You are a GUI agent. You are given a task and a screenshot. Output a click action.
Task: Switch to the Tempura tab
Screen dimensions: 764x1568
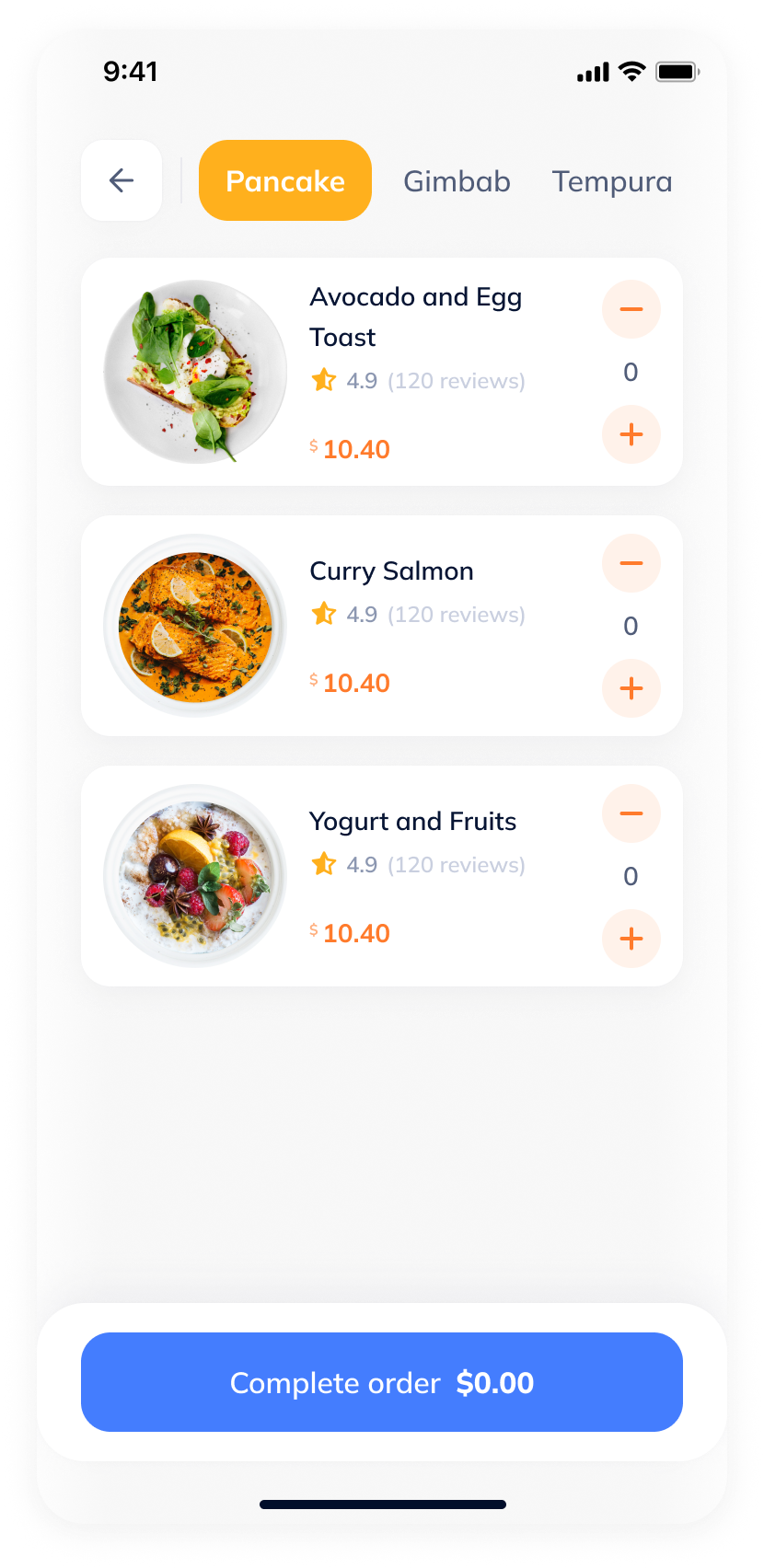point(612,181)
